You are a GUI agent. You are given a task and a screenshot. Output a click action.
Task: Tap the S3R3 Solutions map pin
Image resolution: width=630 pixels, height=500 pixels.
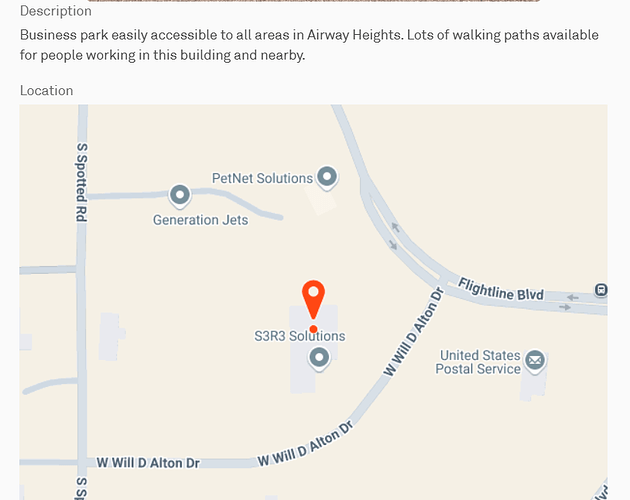pos(319,357)
